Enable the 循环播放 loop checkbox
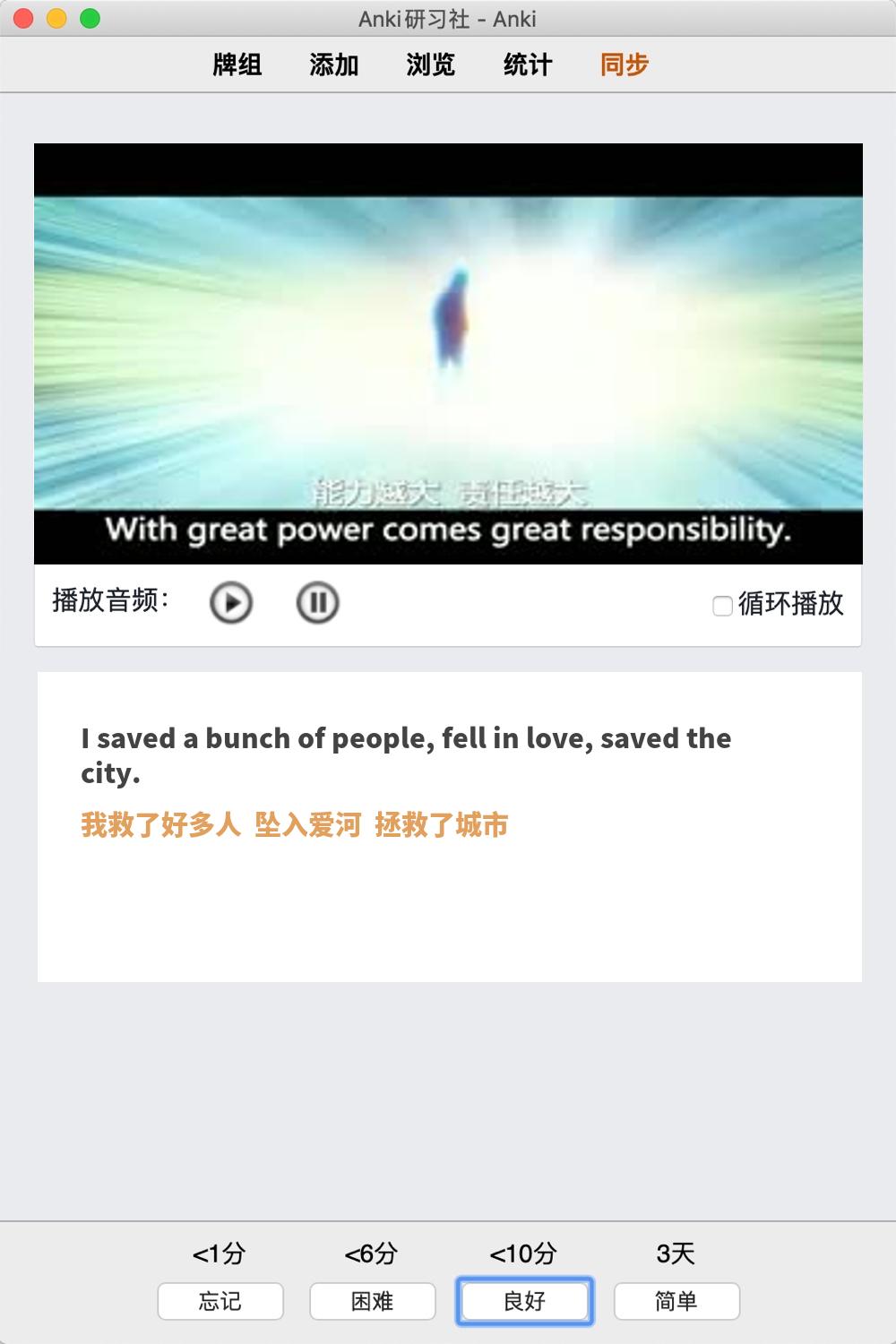 [x=722, y=606]
